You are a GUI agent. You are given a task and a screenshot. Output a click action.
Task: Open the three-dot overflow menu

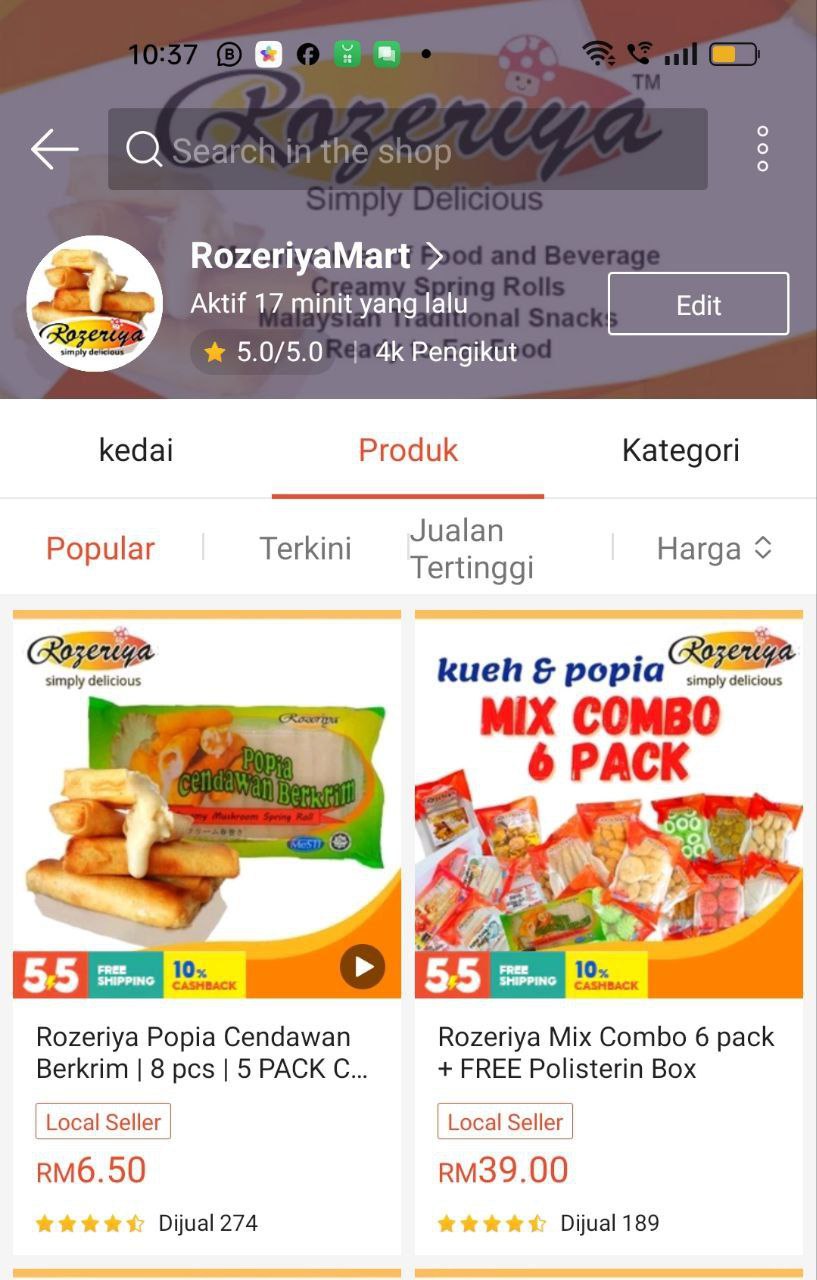tap(762, 149)
